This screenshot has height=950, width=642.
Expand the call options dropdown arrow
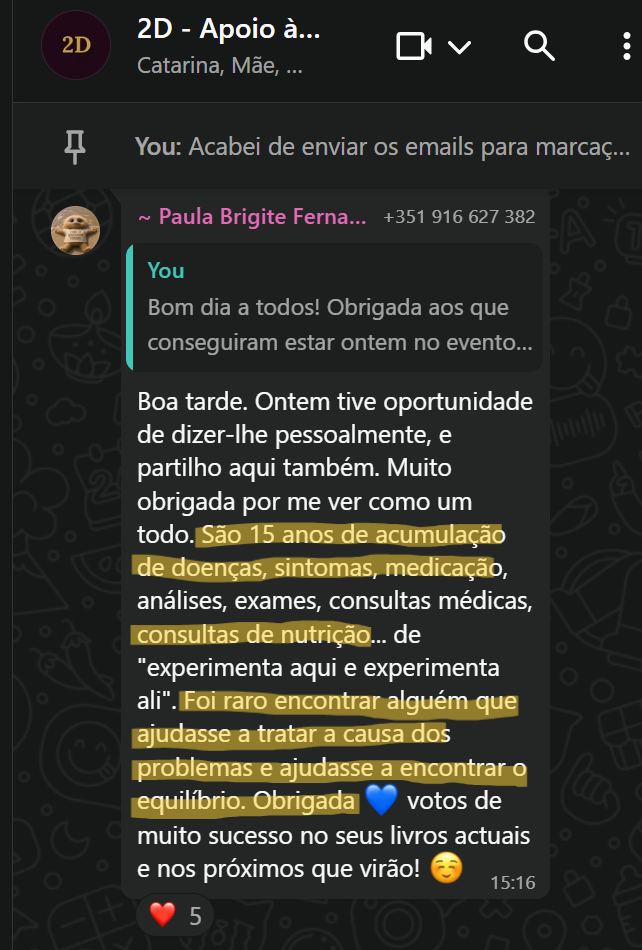[459, 47]
